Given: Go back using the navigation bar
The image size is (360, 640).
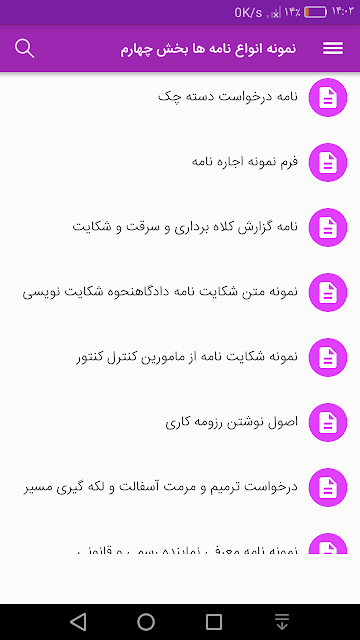Looking at the screenshot, I should (x=78, y=622).
